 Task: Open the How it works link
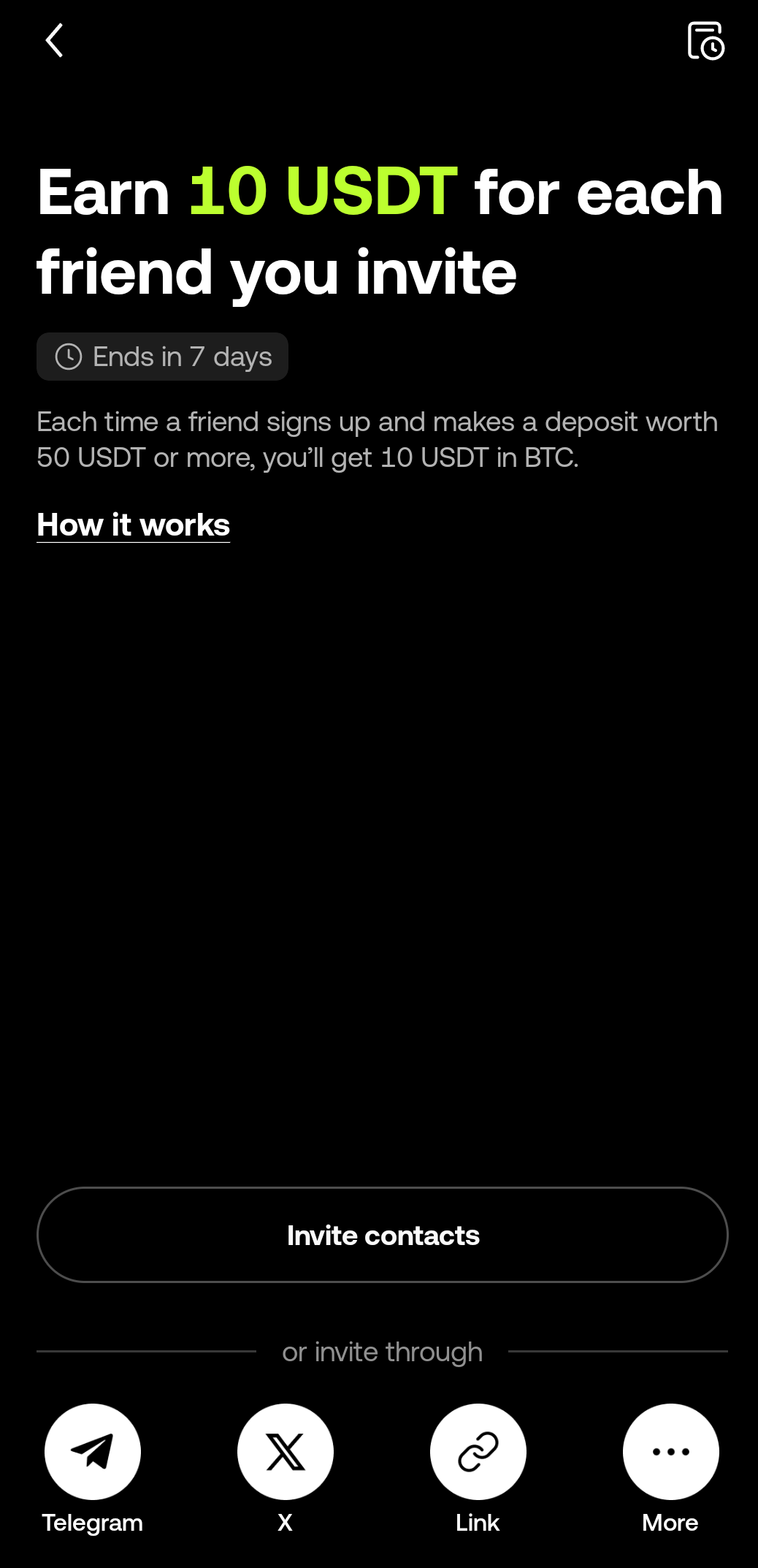click(134, 525)
